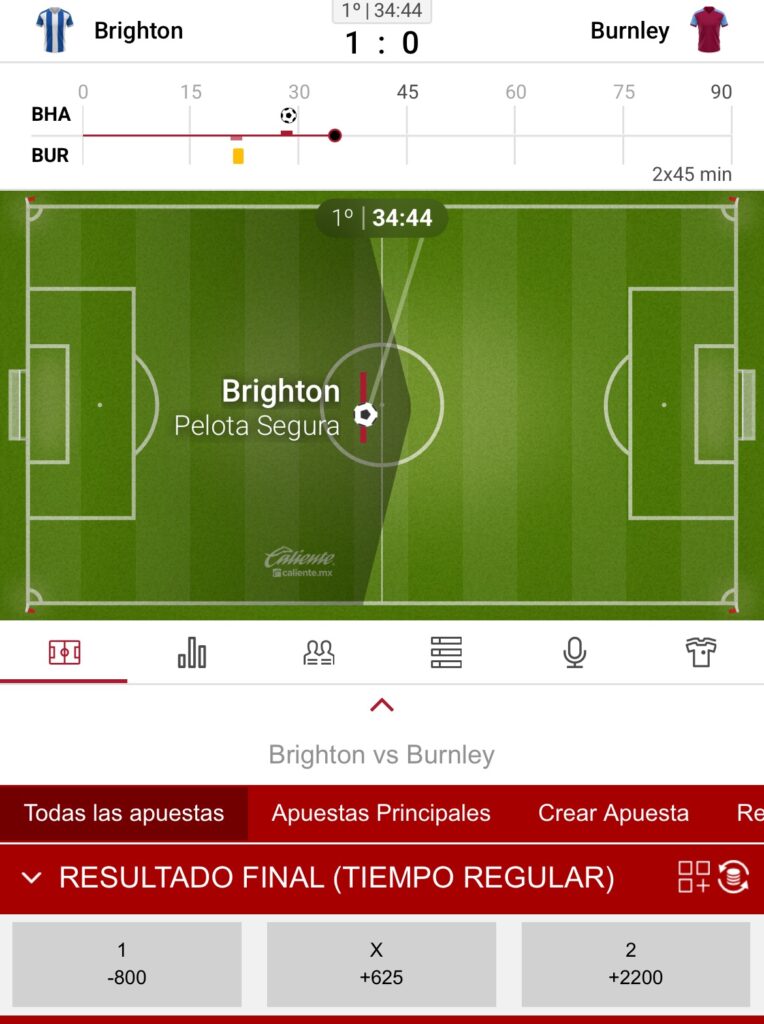The height and width of the screenshot is (1024, 764).
Task: Choose the draw X at +625
Action: pyautogui.click(x=381, y=964)
